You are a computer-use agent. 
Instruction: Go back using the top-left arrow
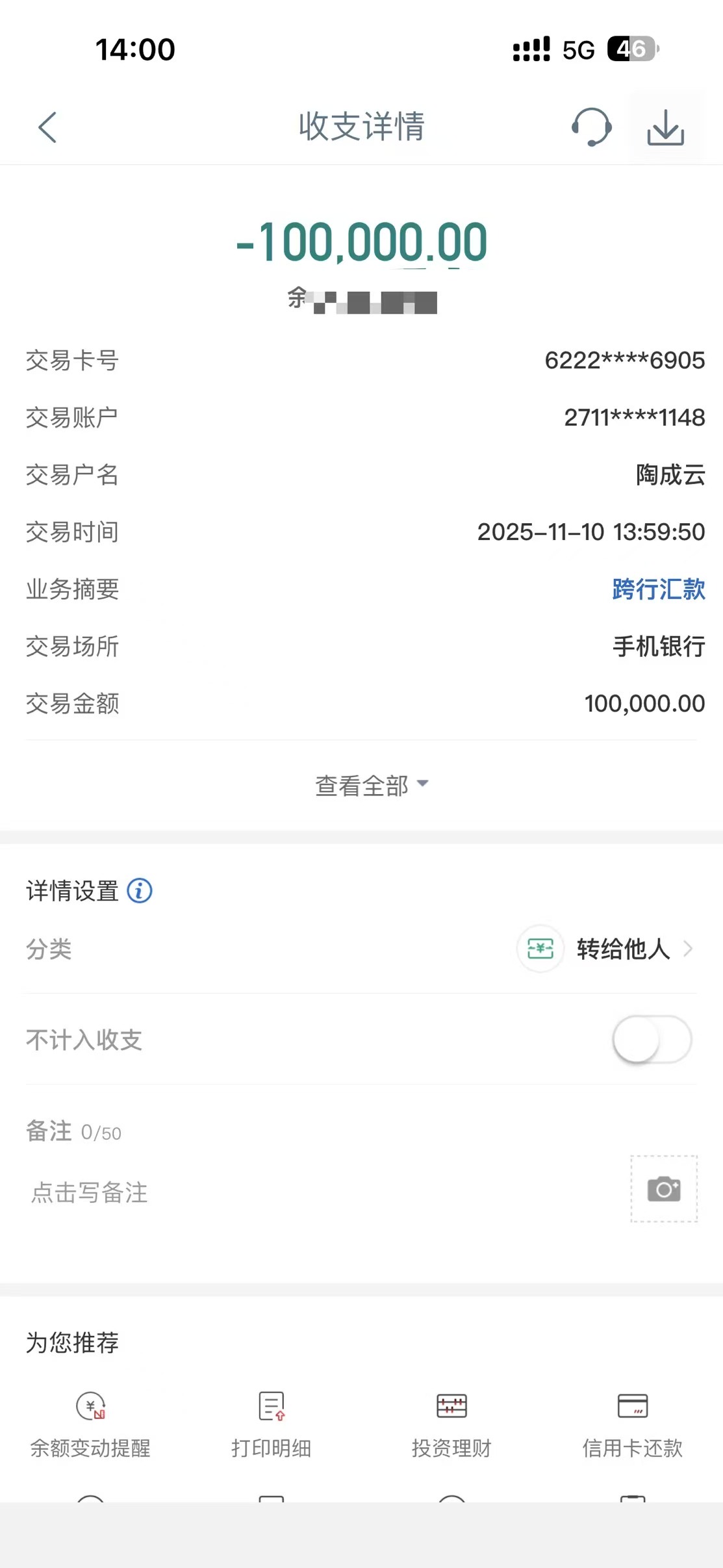[47, 127]
